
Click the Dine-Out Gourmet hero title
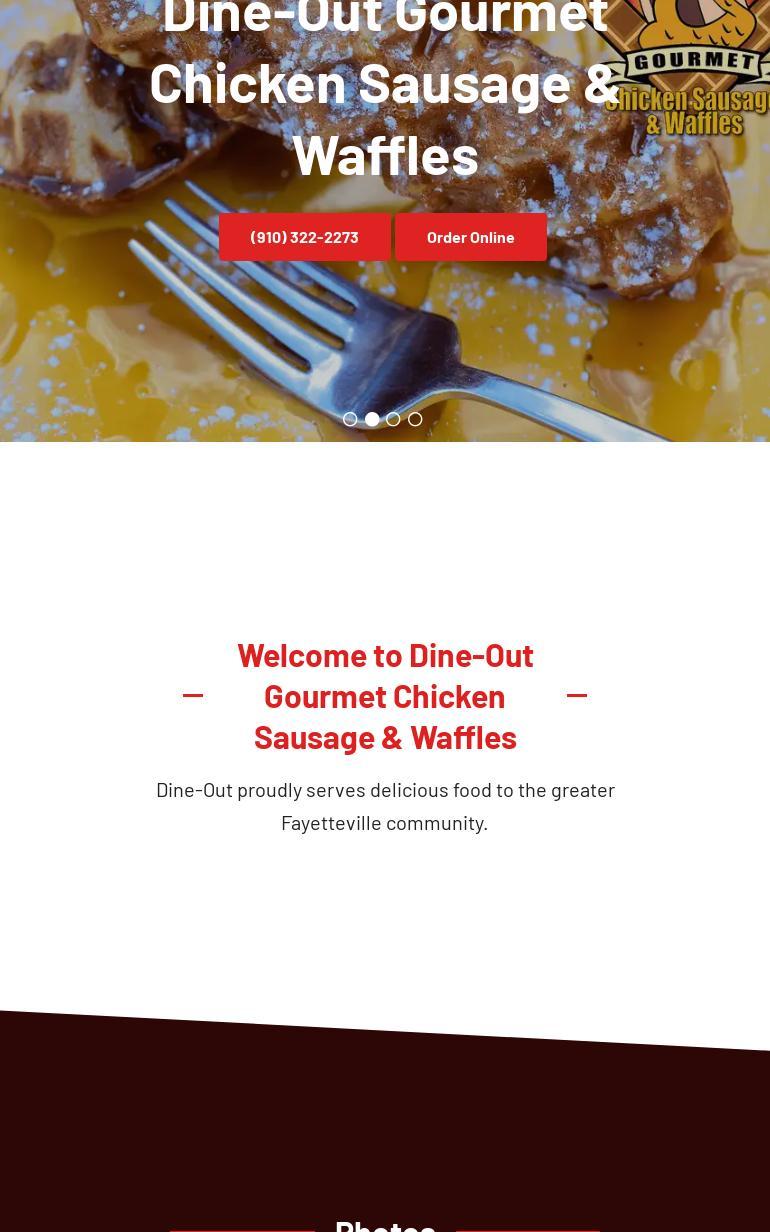pyautogui.click(x=385, y=85)
